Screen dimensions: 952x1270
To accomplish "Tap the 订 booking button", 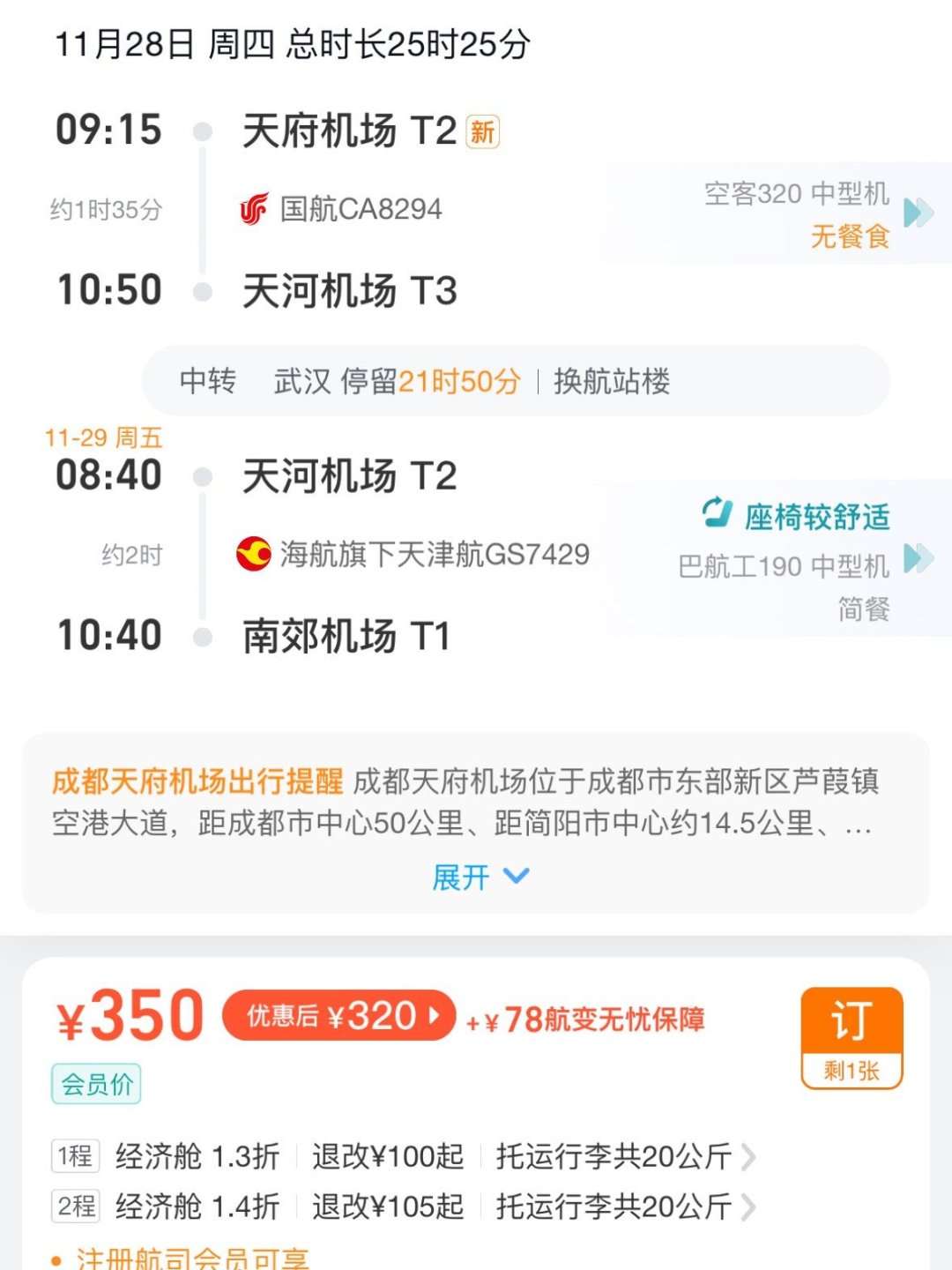I will click(x=852, y=1036).
